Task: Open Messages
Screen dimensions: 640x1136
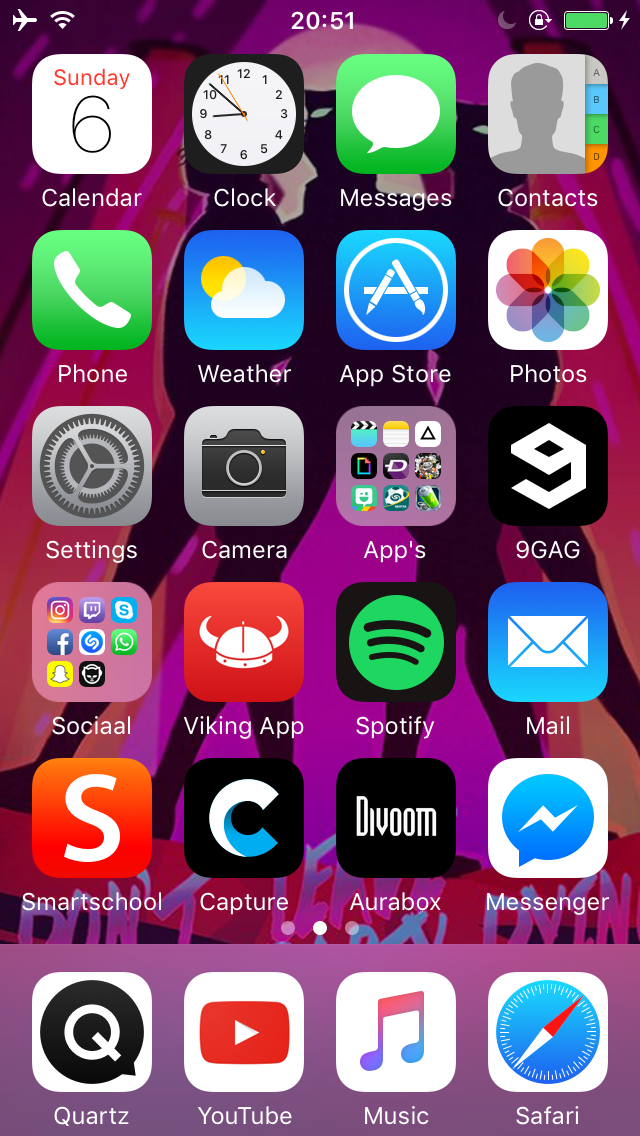Action: 396,114
